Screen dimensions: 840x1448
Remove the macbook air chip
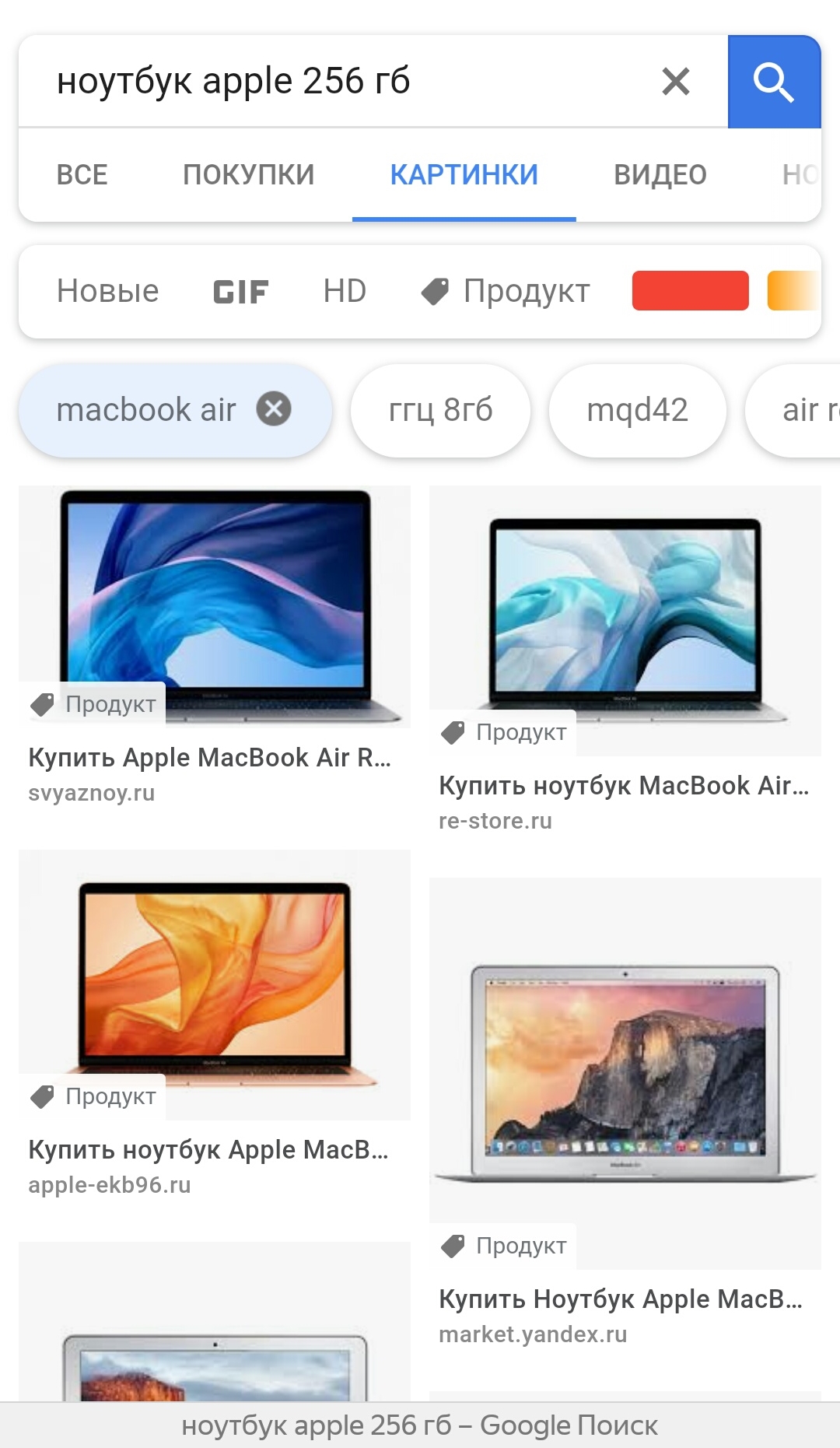(274, 409)
